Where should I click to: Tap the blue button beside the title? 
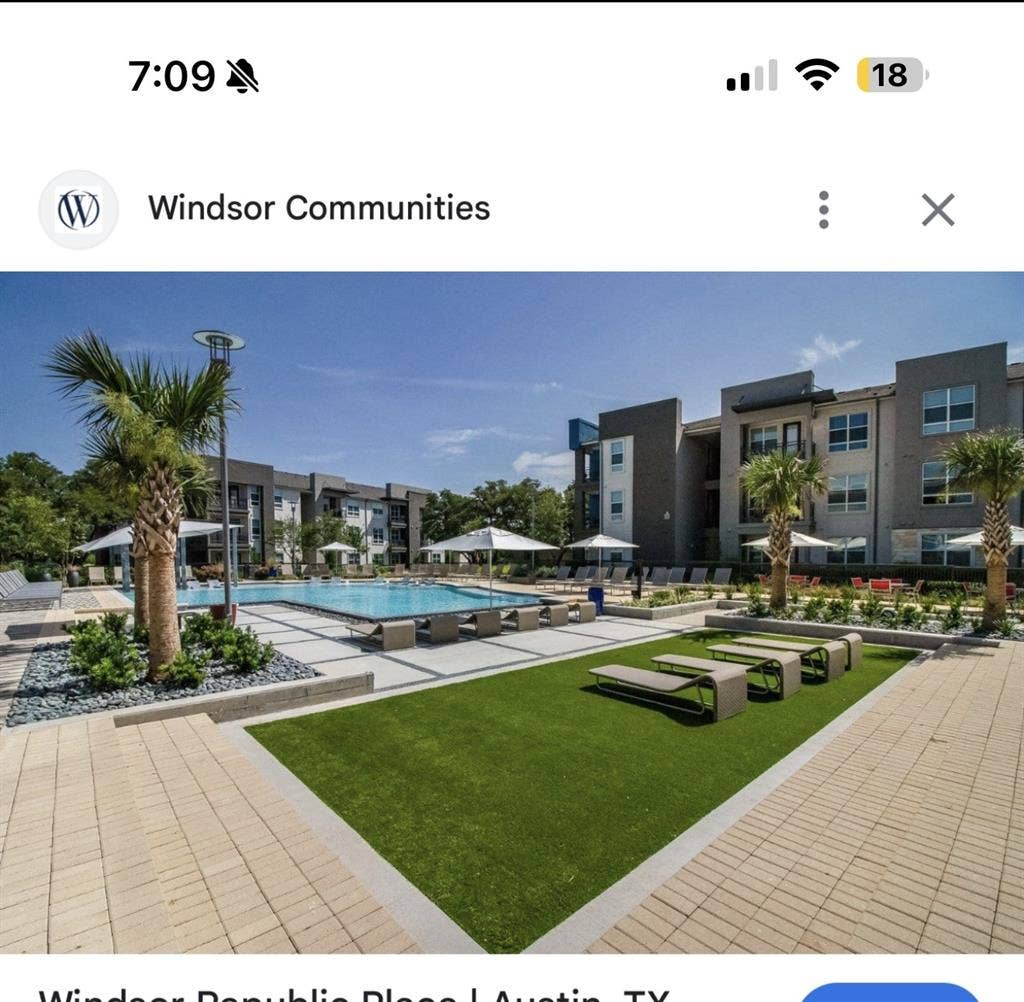tap(890, 992)
